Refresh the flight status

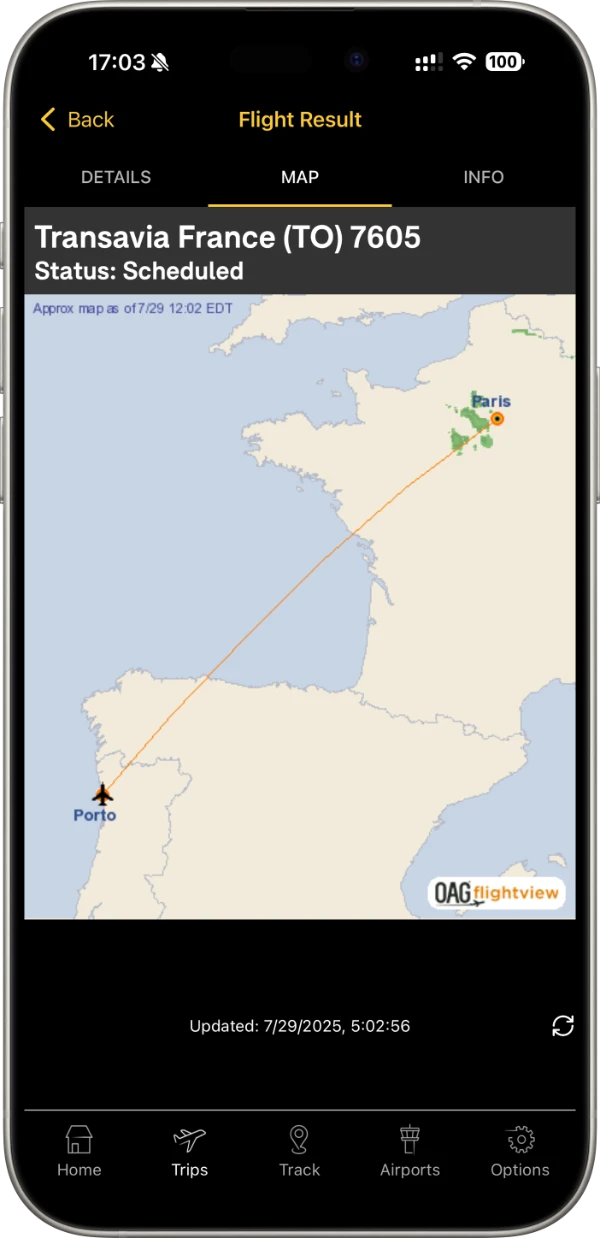pyautogui.click(x=563, y=1026)
